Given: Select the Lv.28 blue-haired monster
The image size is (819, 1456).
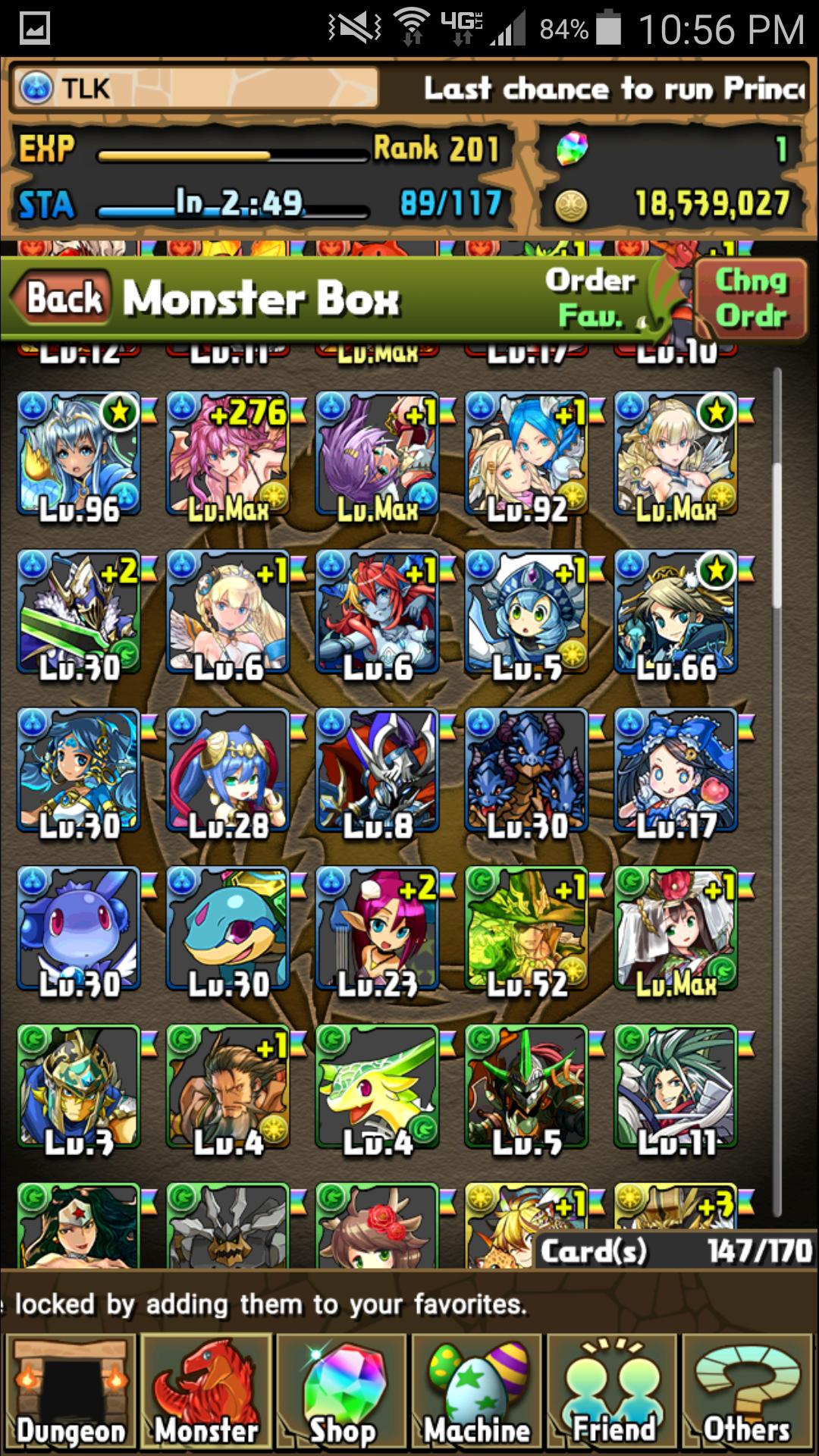Looking at the screenshot, I should click(228, 773).
